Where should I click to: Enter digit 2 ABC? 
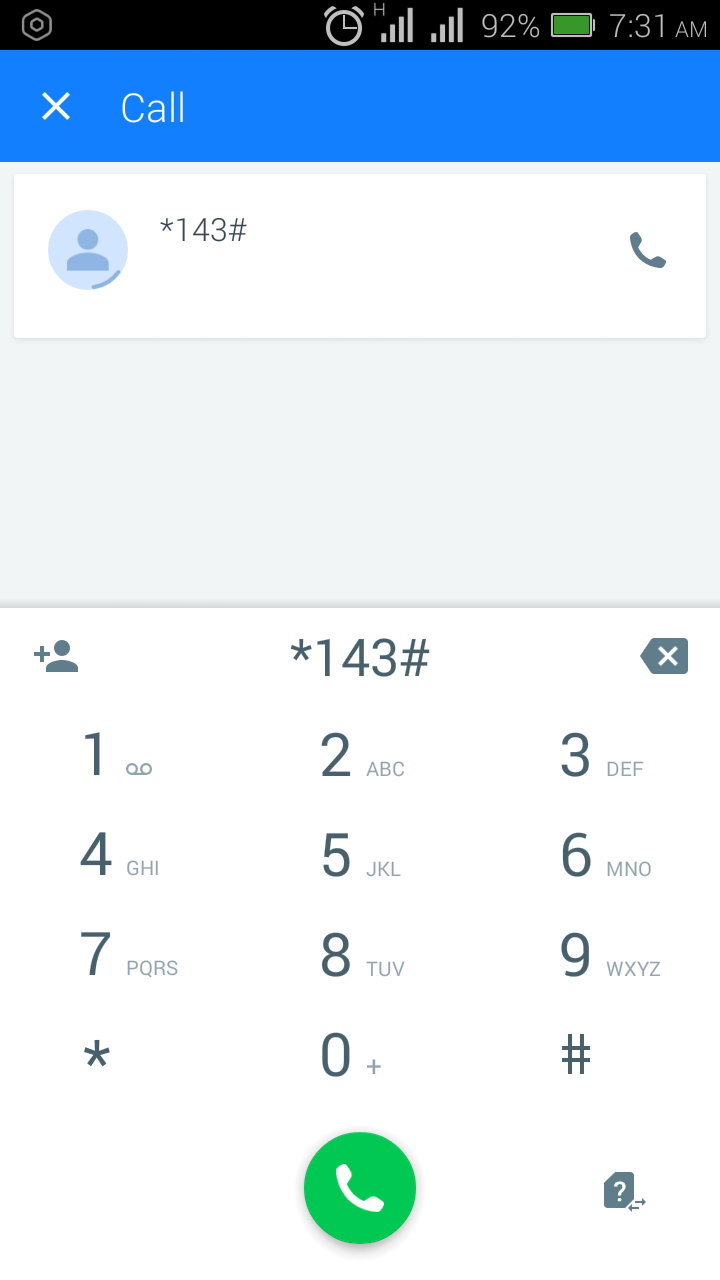[x=360, y=756]
